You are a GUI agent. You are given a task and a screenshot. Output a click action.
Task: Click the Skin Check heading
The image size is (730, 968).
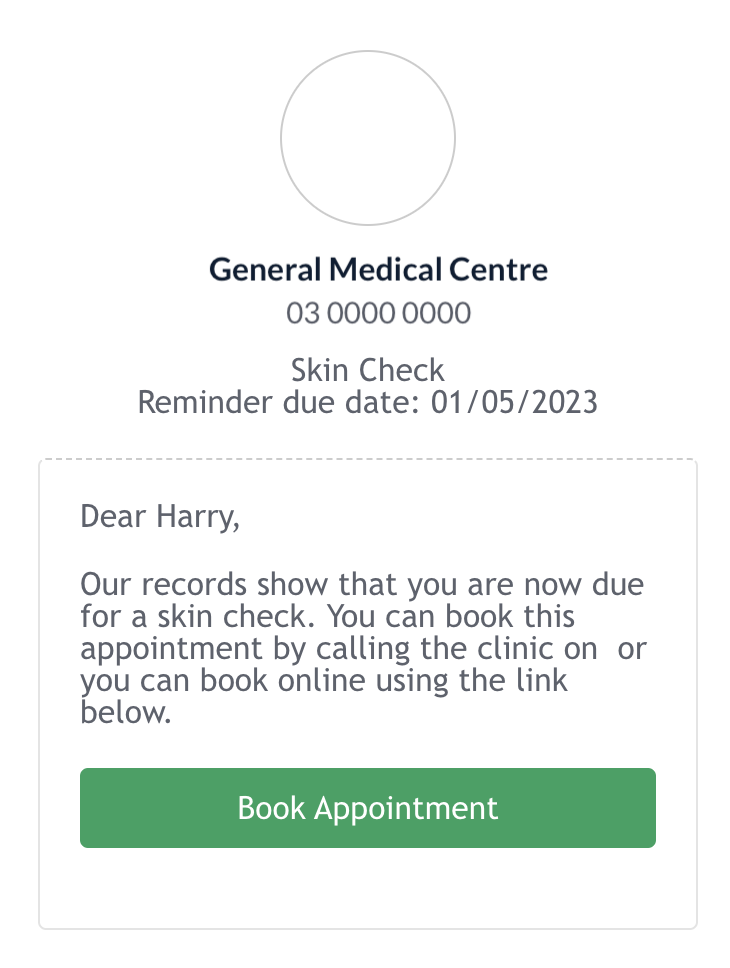pos(367,369)
